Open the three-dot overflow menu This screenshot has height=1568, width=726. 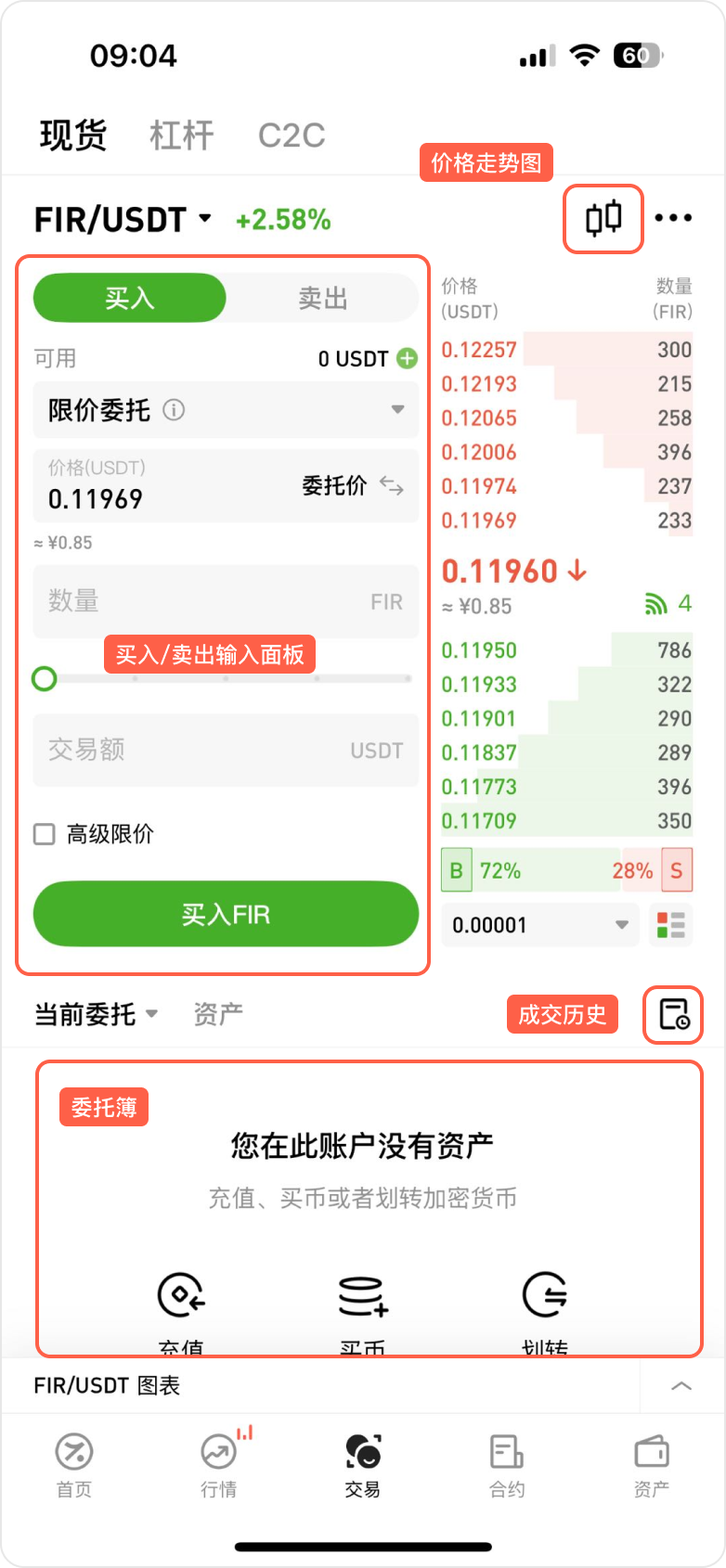673,218
